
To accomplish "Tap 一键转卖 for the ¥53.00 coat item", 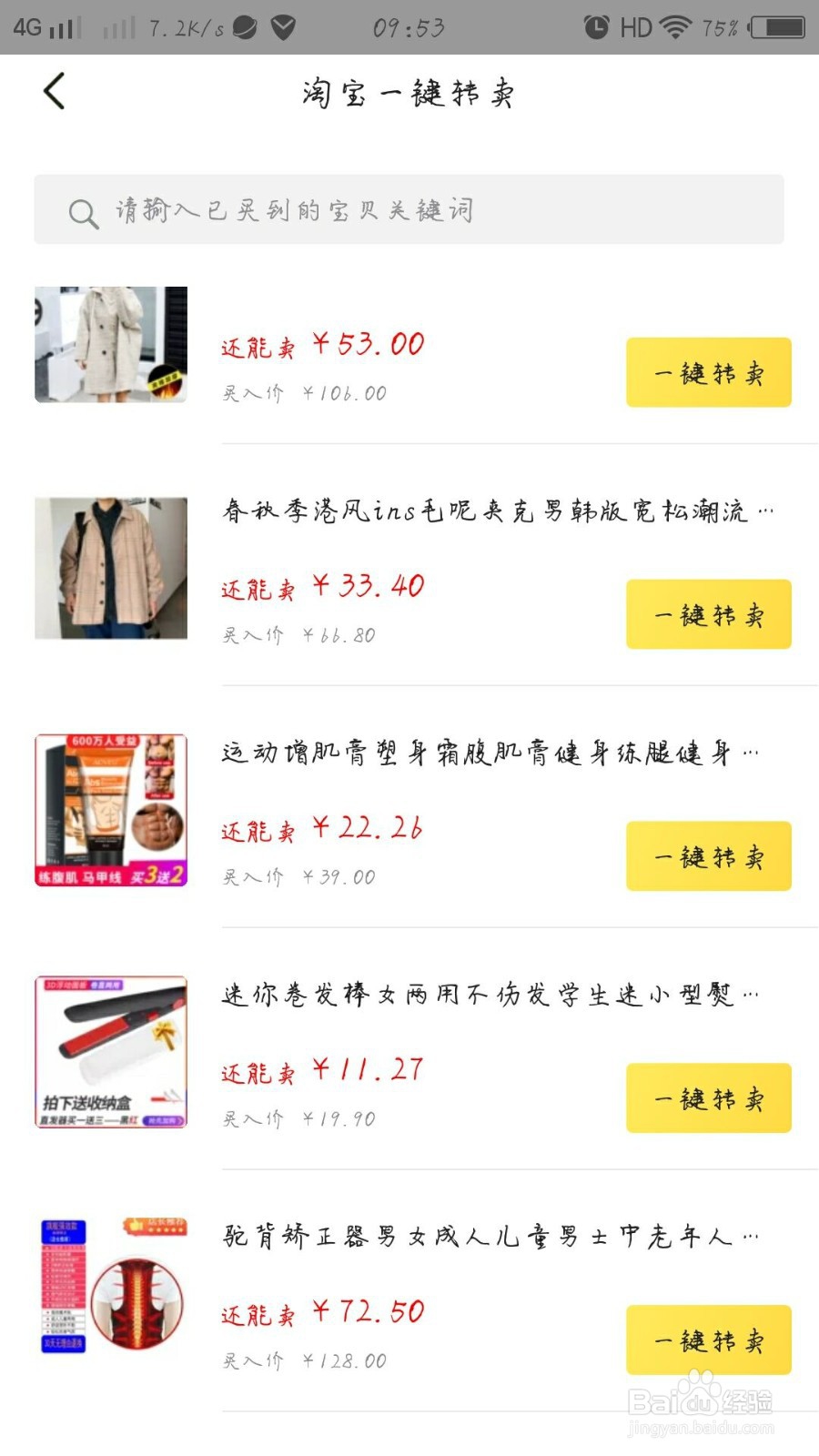I will 709,372.
